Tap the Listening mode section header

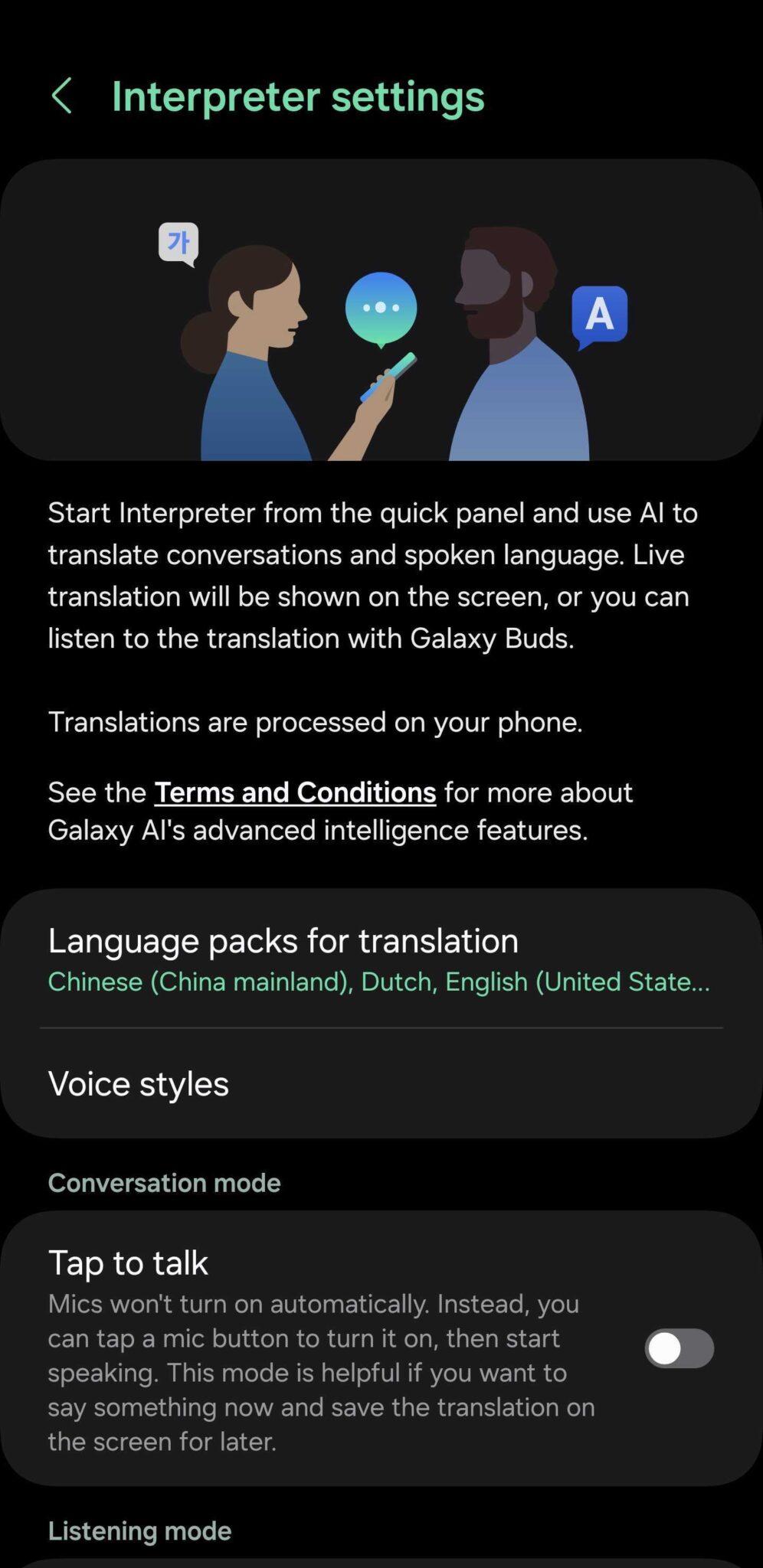pyautogui.click(x=139, y=1530)
